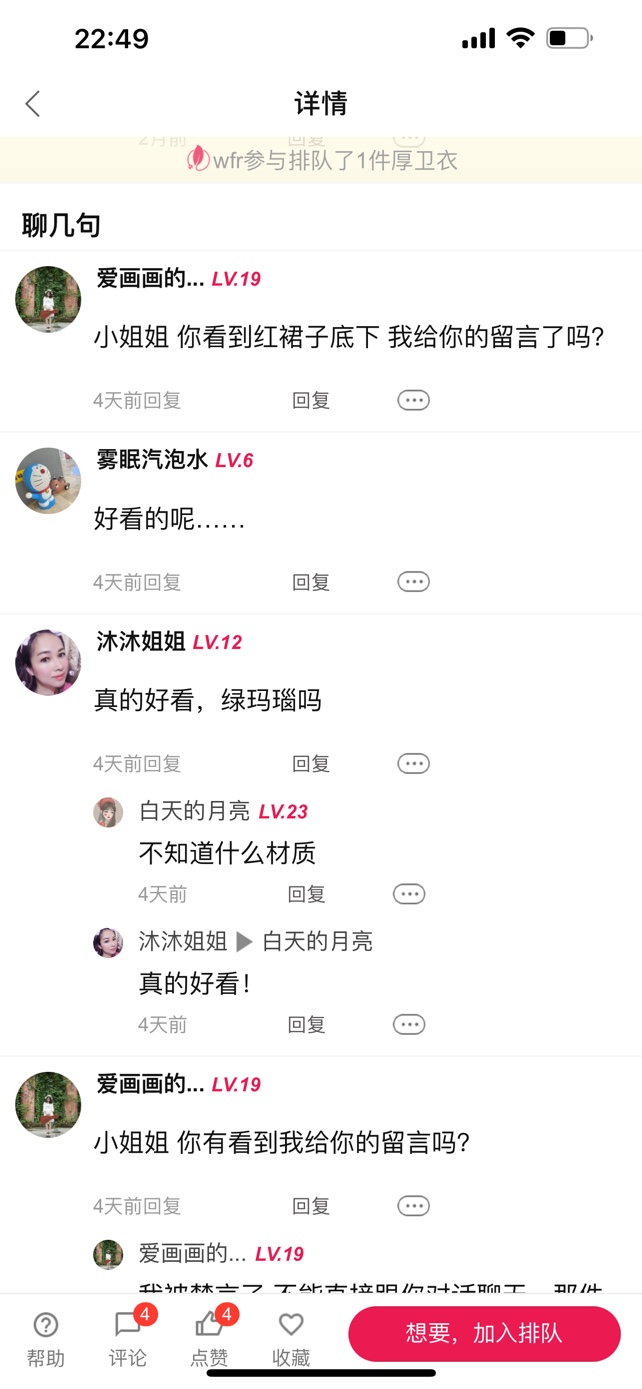Tap 想要，加入排队 to join the queue
Viewport: 642px width, 1389px height.
[484, 1333]
